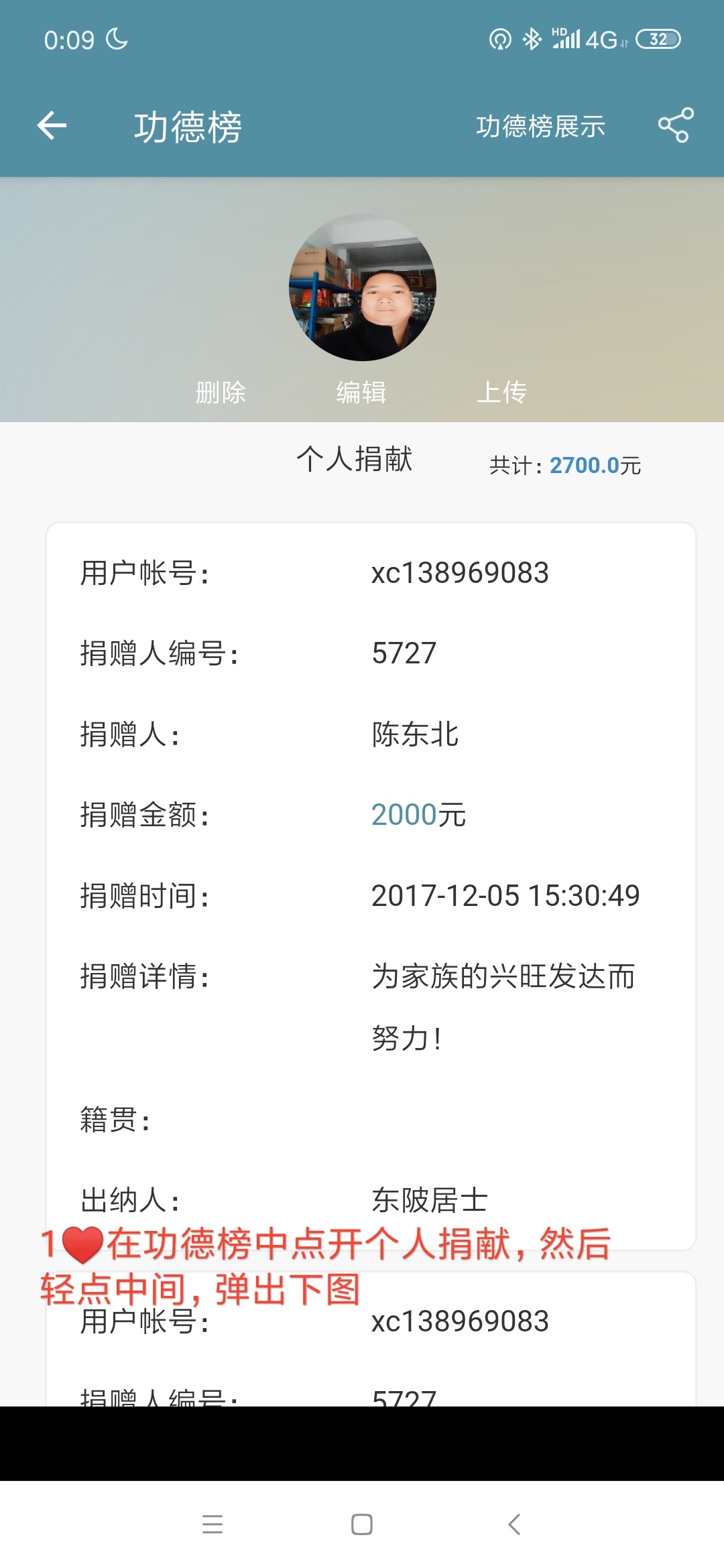The width and height of the screenshot is (724, 1568).
Task: Open 功德榜展示 in the app bar
Action: click(x=540, y=127)
